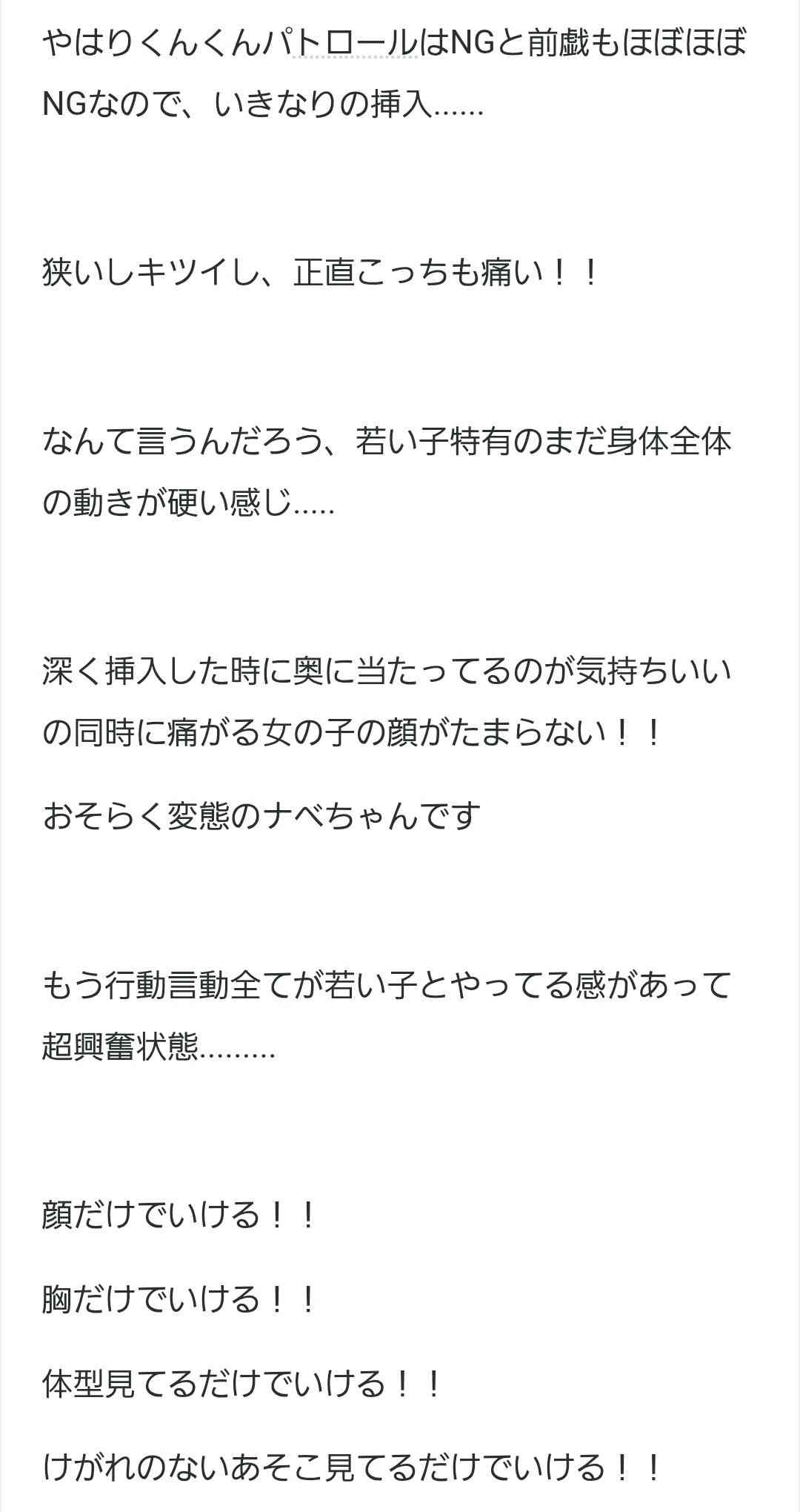
Task: Open the dotted-underlined パトロール keyword link
Action: click(x=356, y=44)
